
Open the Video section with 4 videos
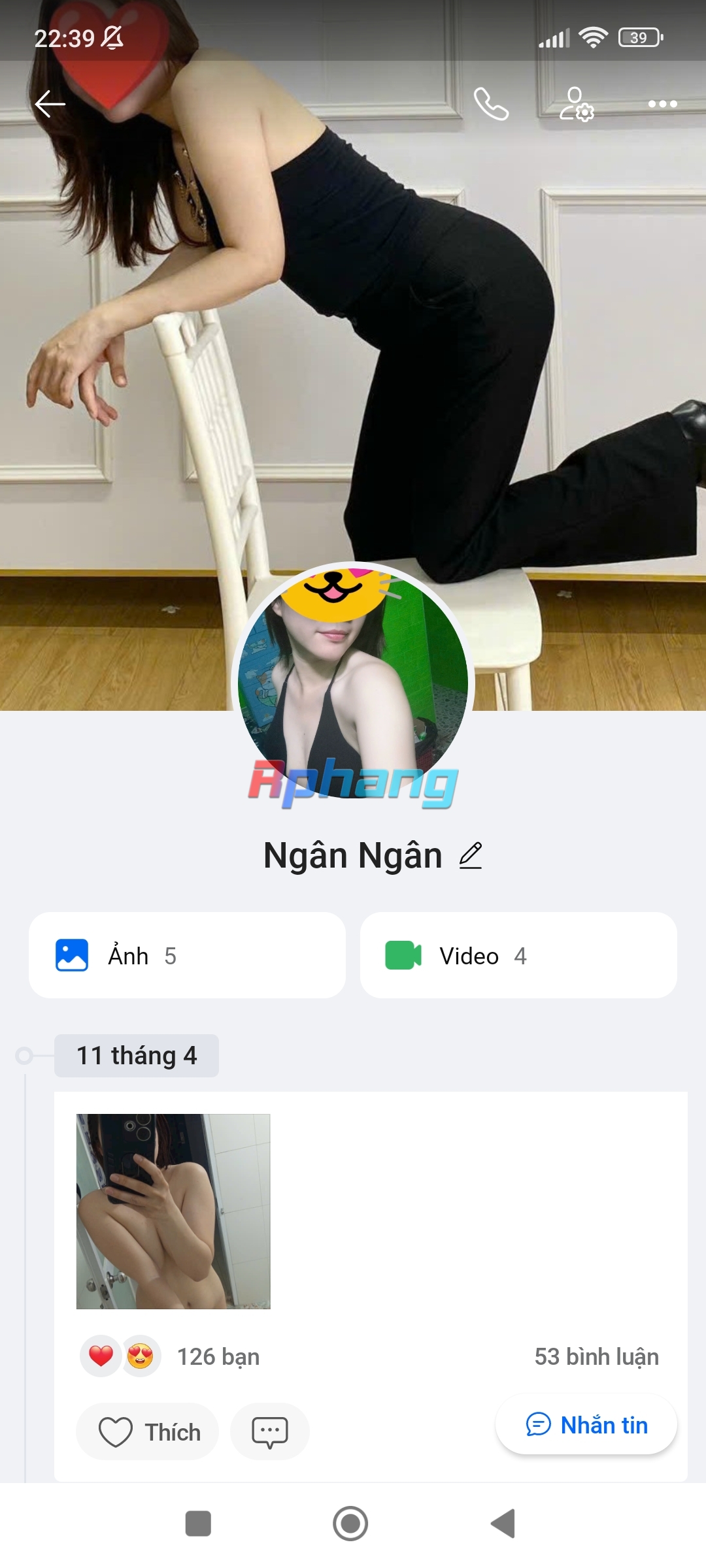pyautogui.click(x=518, y=955)
